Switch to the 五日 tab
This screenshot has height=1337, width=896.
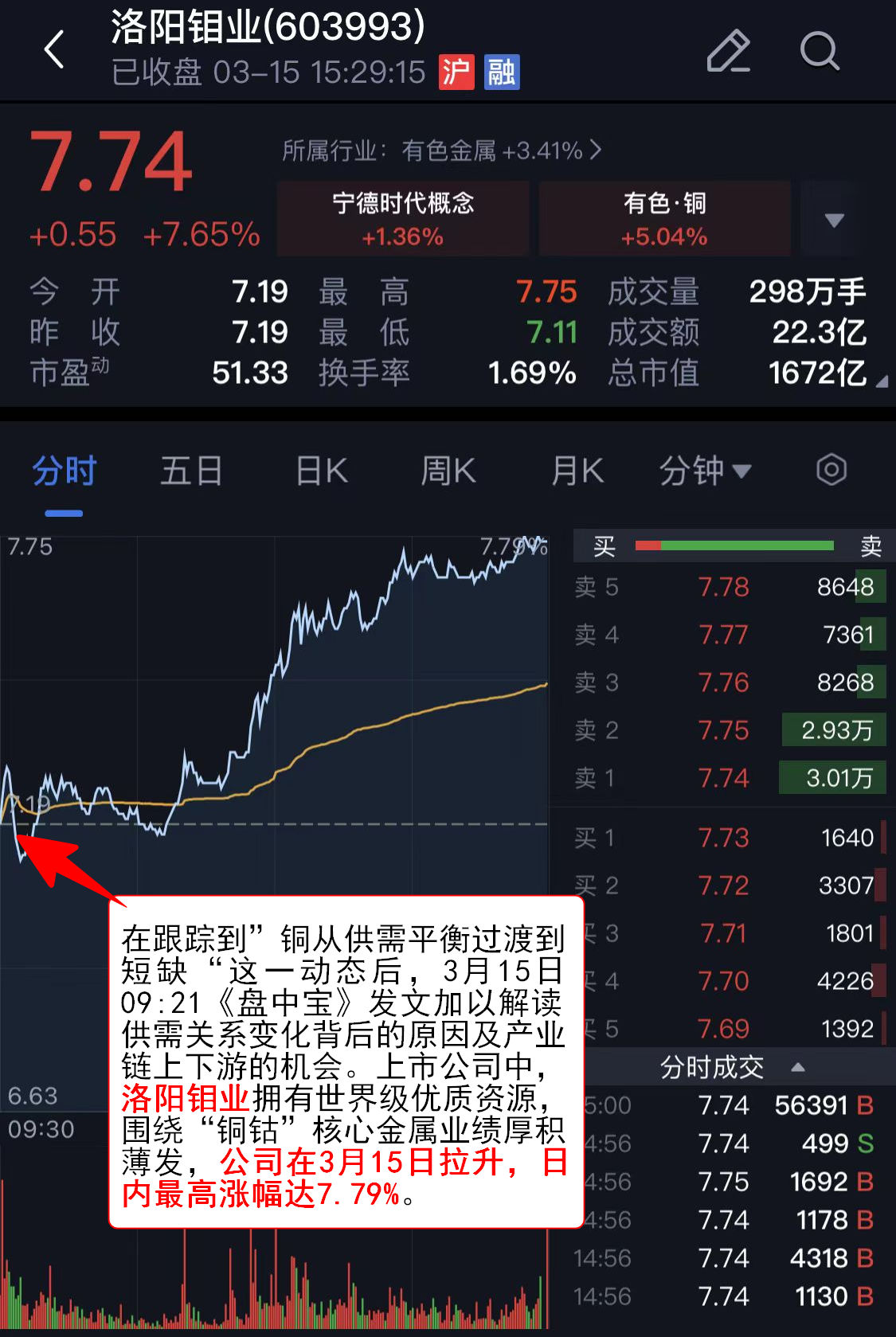tap(191, 471)
